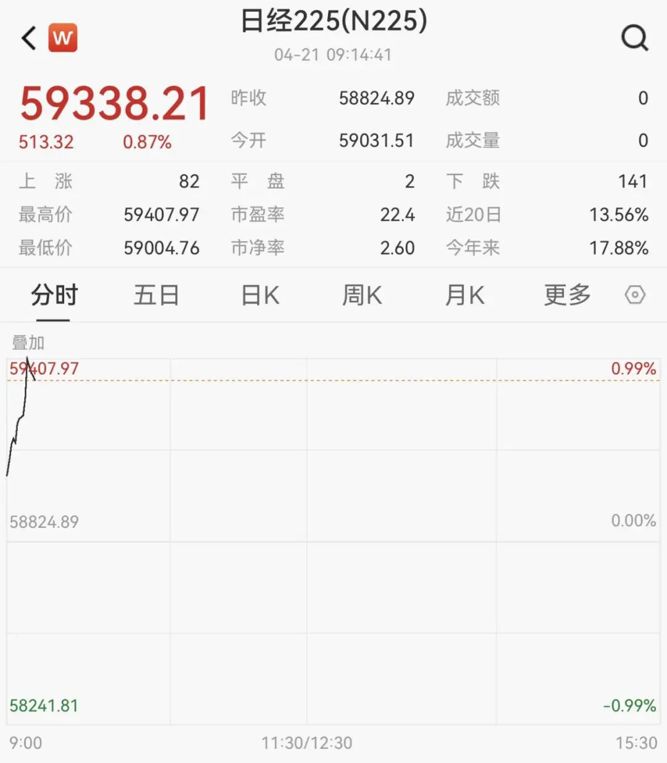Go back using the arrow icon

click(28, 38)
